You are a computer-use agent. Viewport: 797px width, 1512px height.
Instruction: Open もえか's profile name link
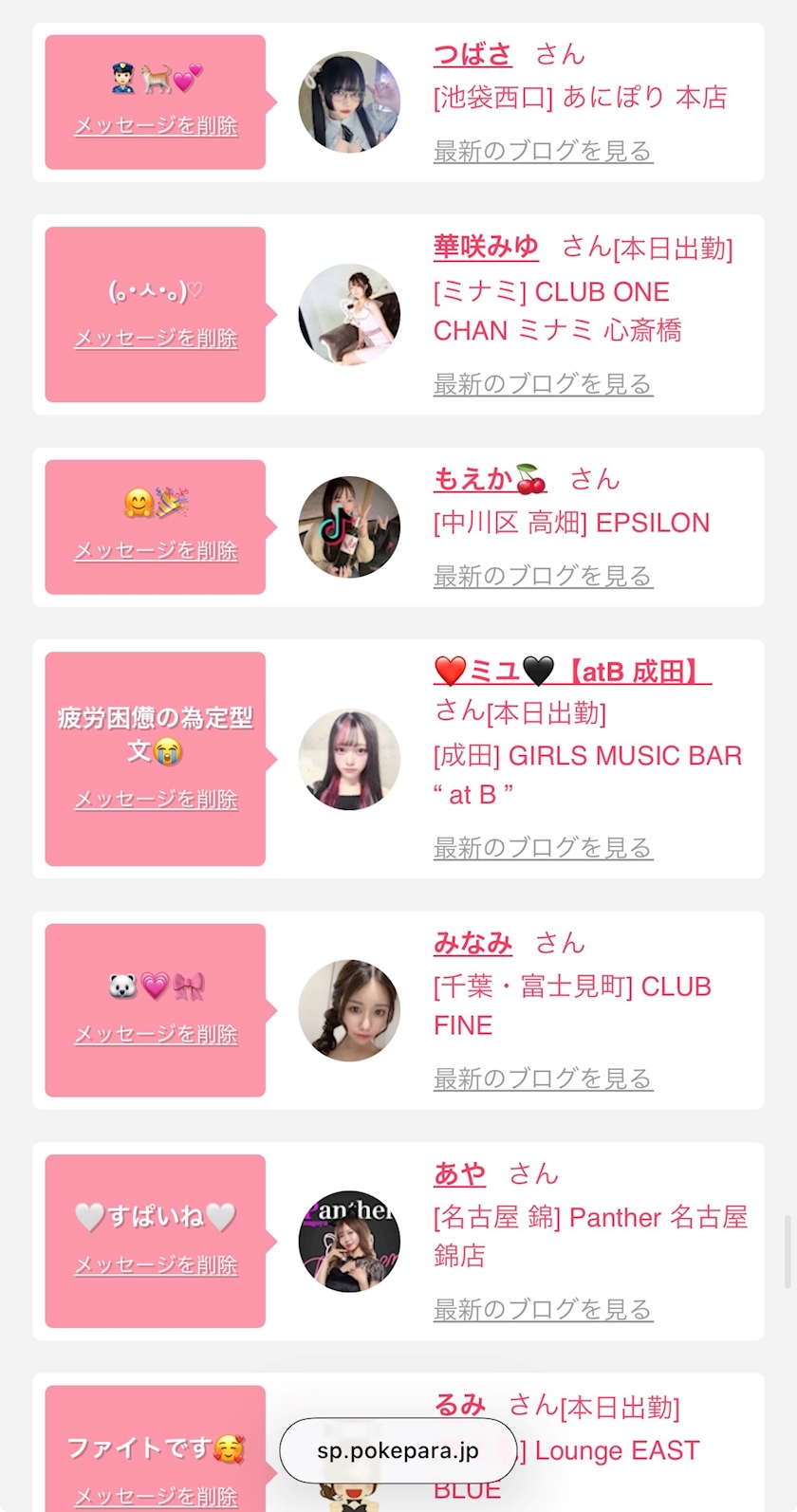pos(491,479)
